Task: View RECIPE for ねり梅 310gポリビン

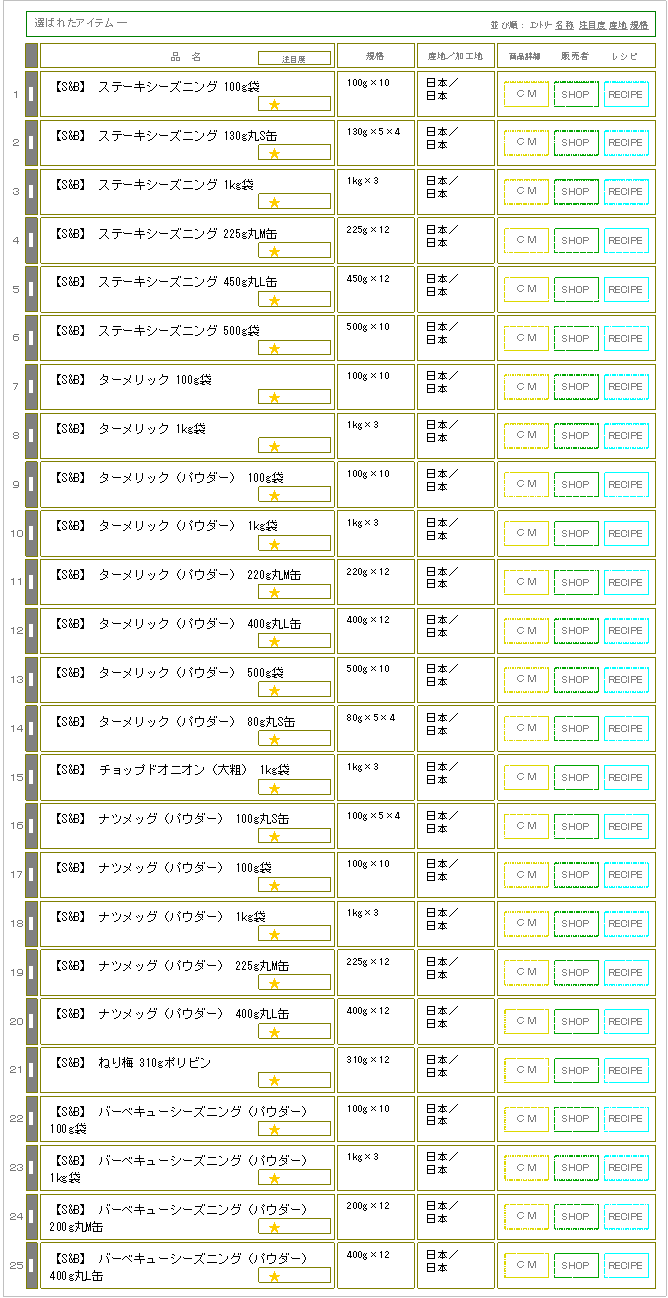Action: [626, 1071]
